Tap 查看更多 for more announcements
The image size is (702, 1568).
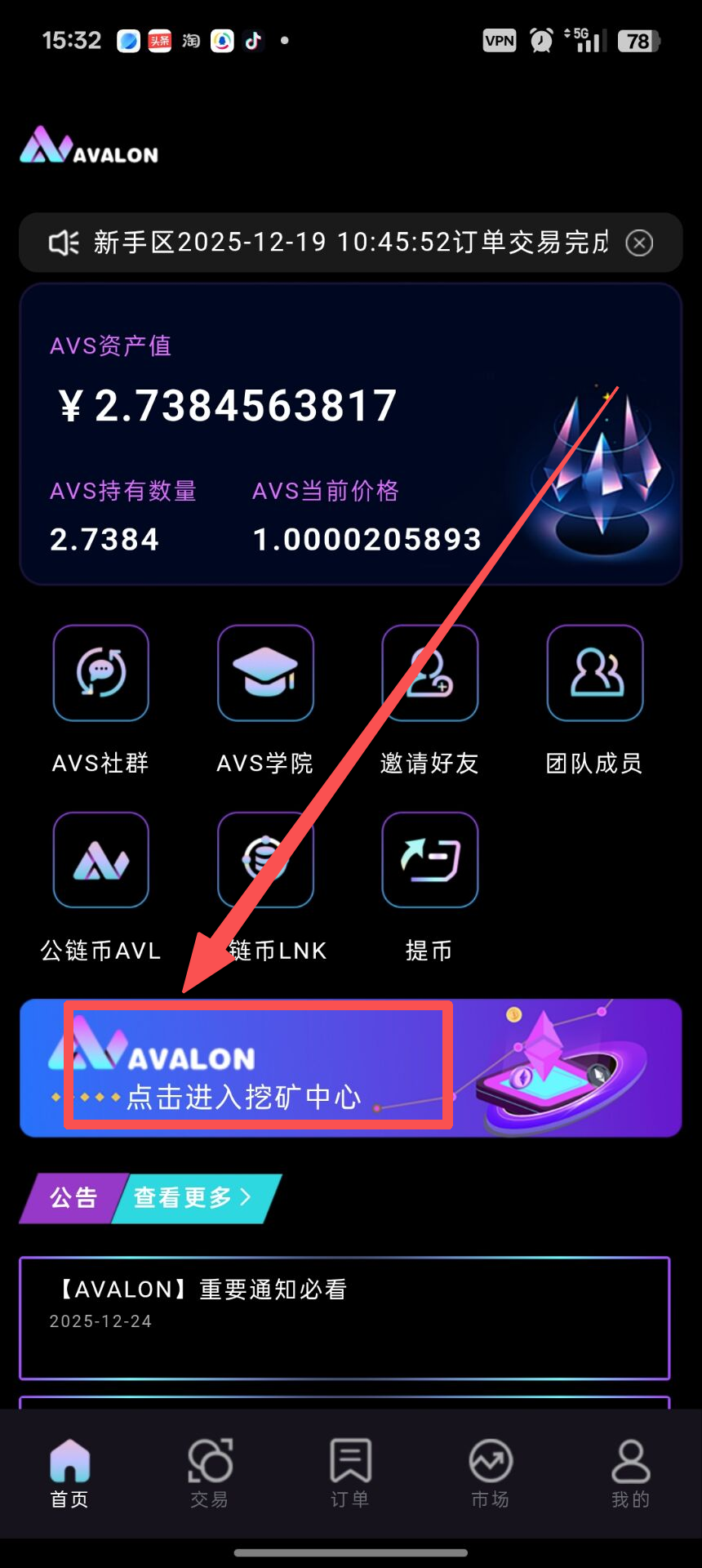point(193,1198)
